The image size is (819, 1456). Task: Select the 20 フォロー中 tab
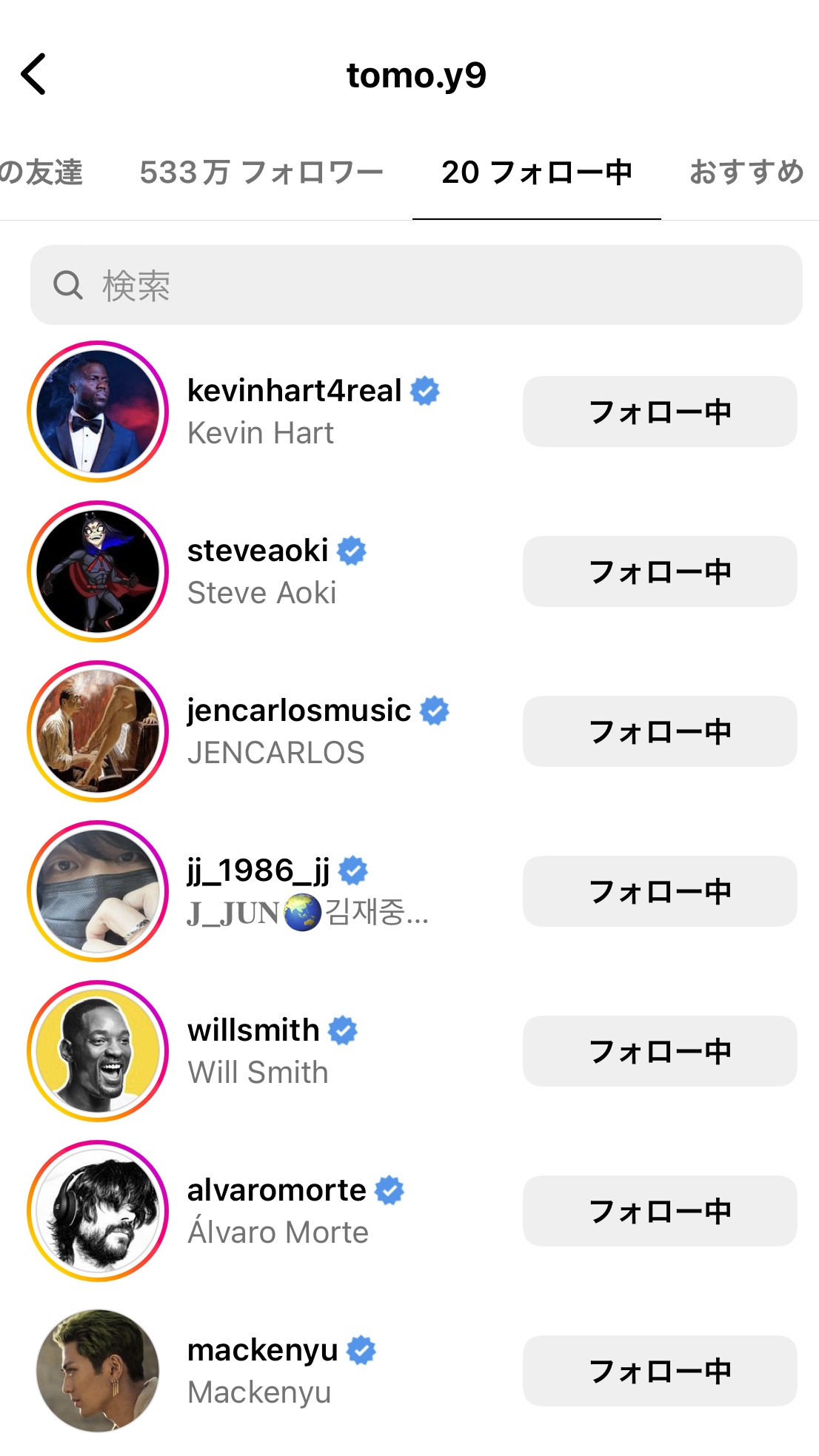pyautogui.click(x=537, y=172)
